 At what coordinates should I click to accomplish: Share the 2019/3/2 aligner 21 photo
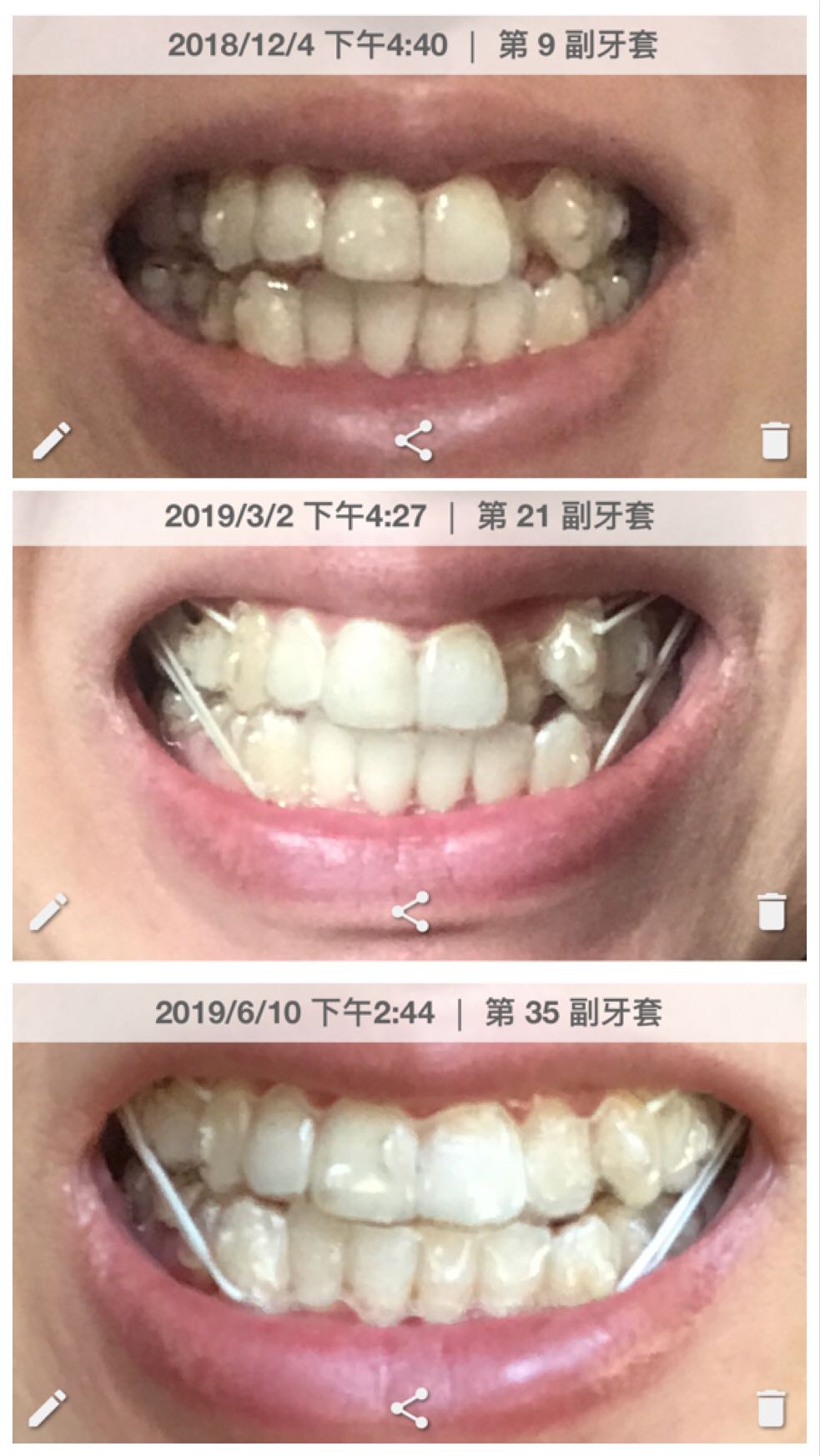pyautogui.click(x=411, y=911)
